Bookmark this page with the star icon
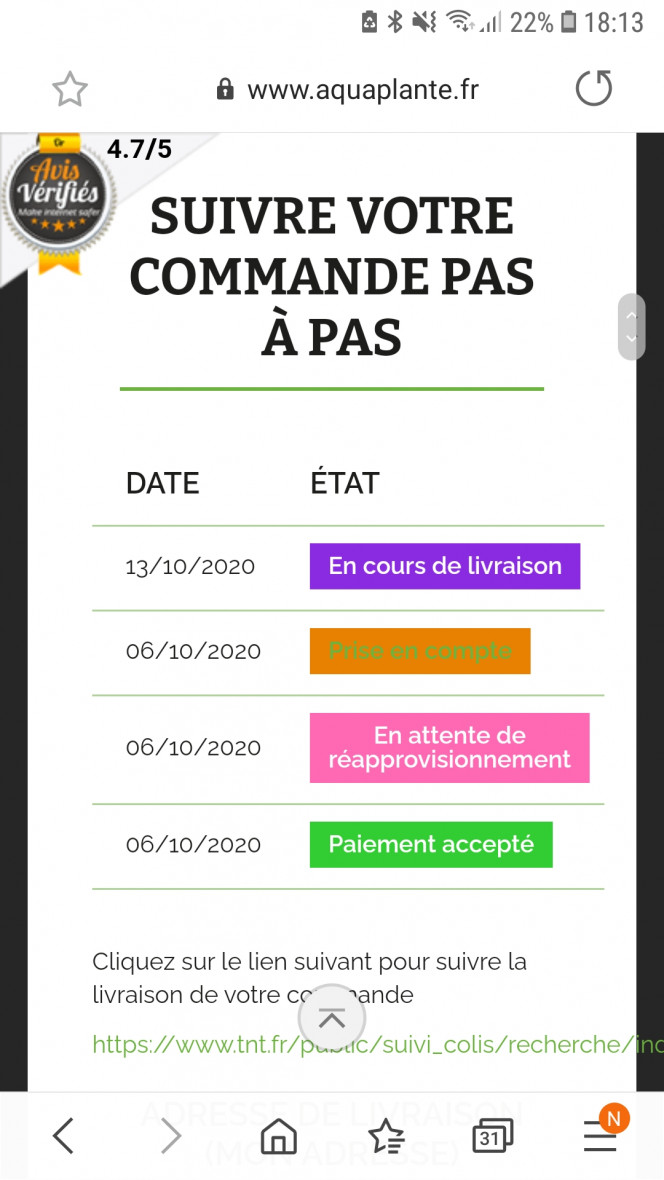 [70, 90]
